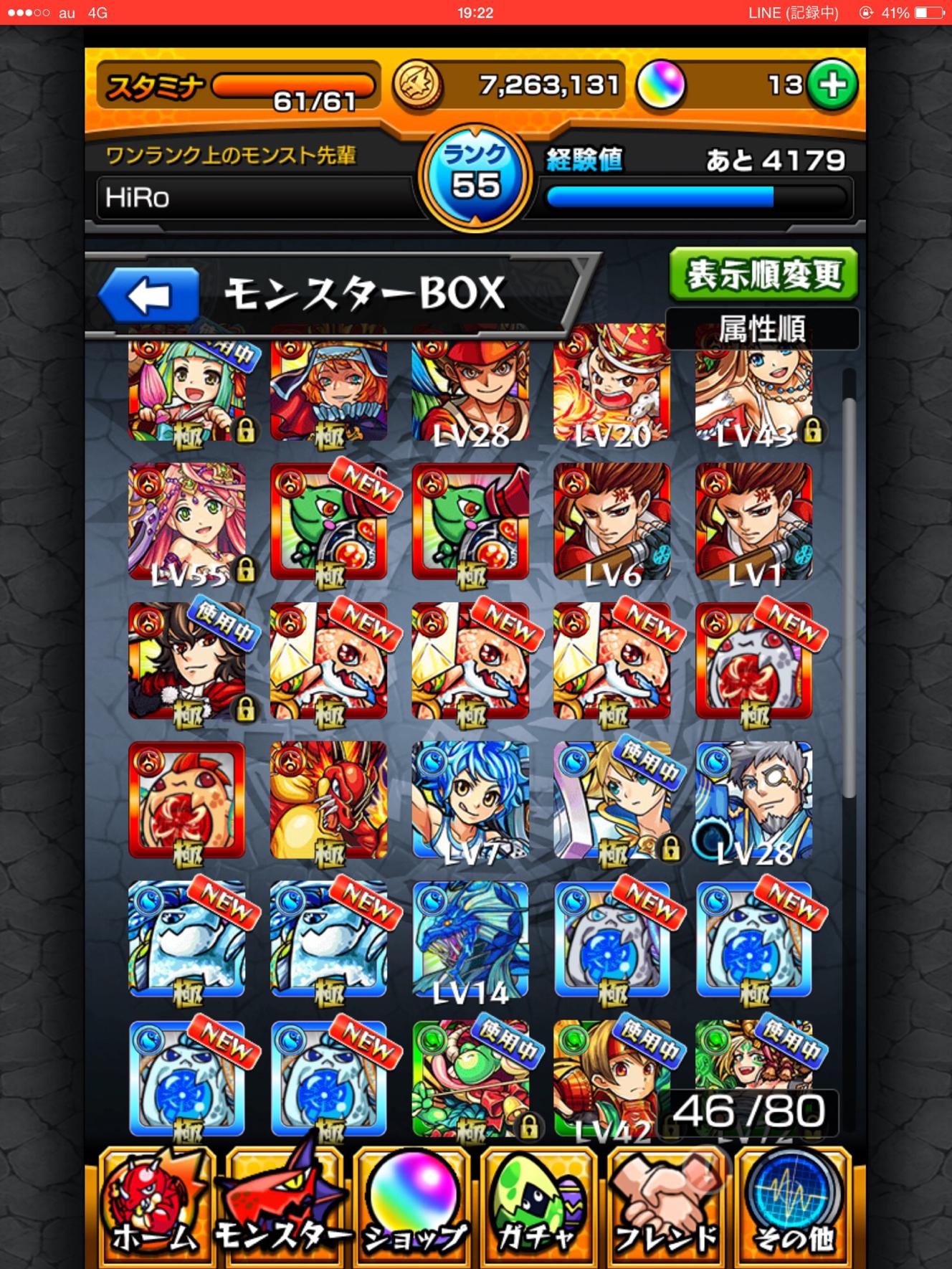Image resolution: width=952 pixels, height=1269 pixels.
Task: Select the red dragon monster marked 極
Action: 328,800
